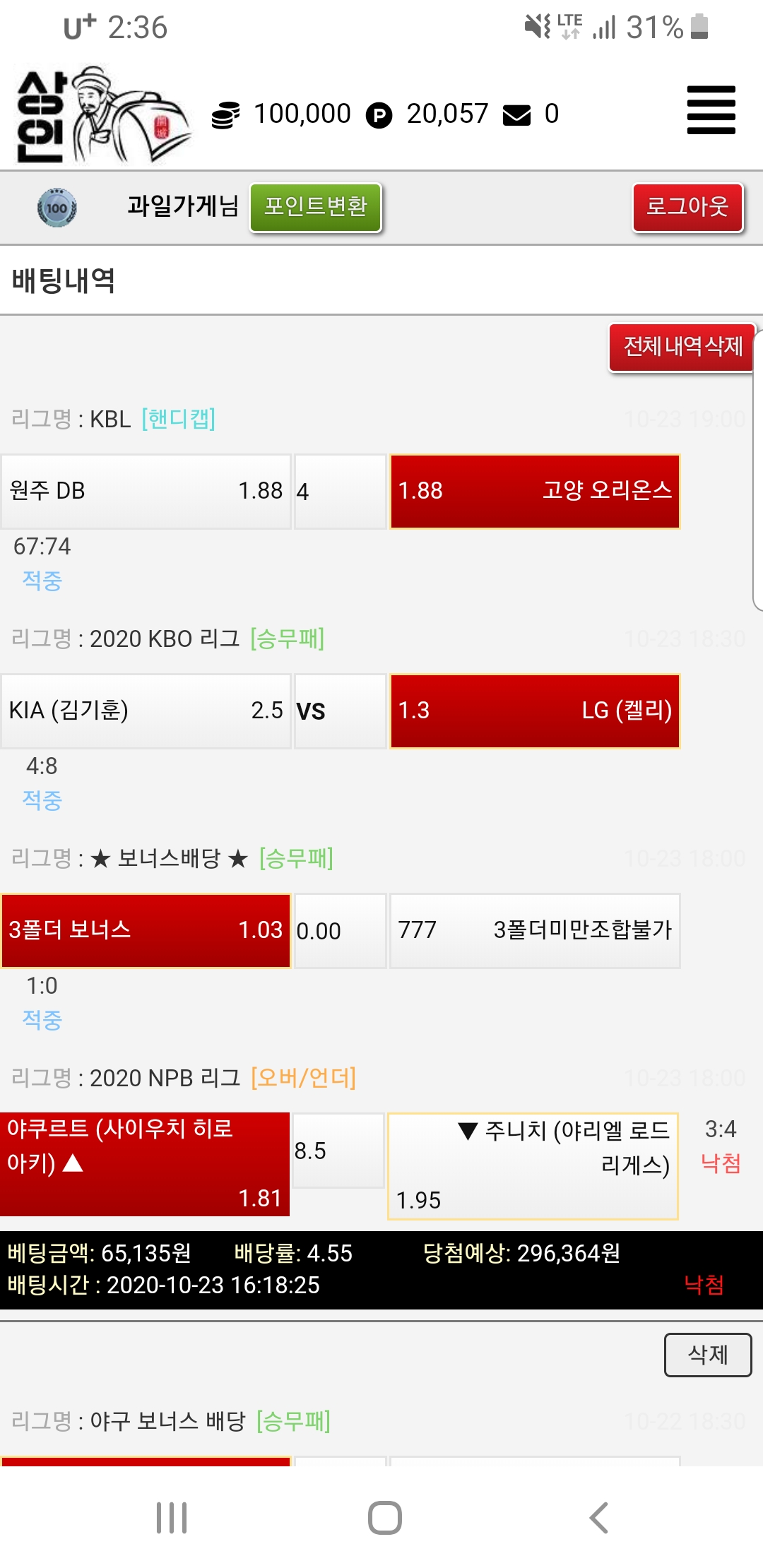
Task: Log out with the 로그아웃 button
Action: (x=687, y=207)
